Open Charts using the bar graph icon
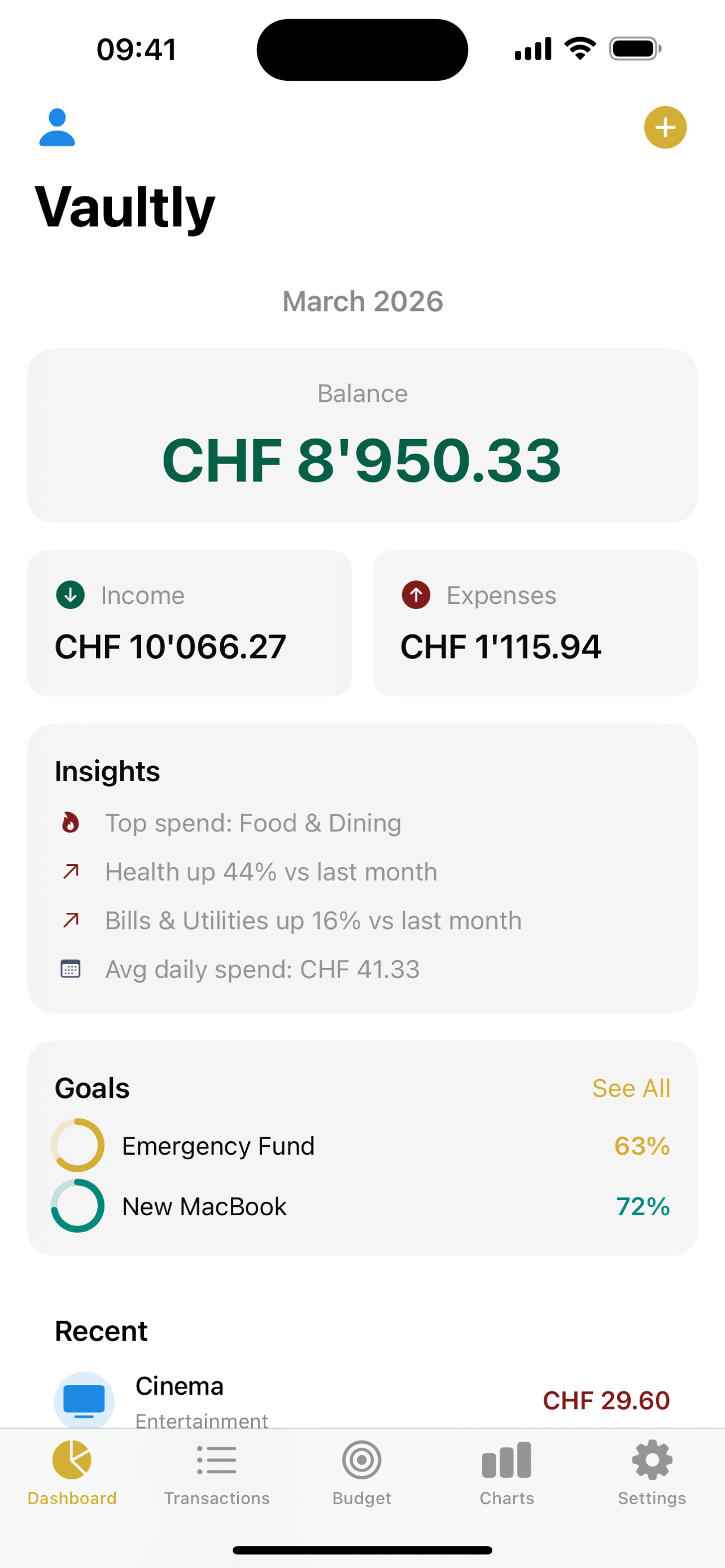The image size is (725, 1568). [506, 1460]
